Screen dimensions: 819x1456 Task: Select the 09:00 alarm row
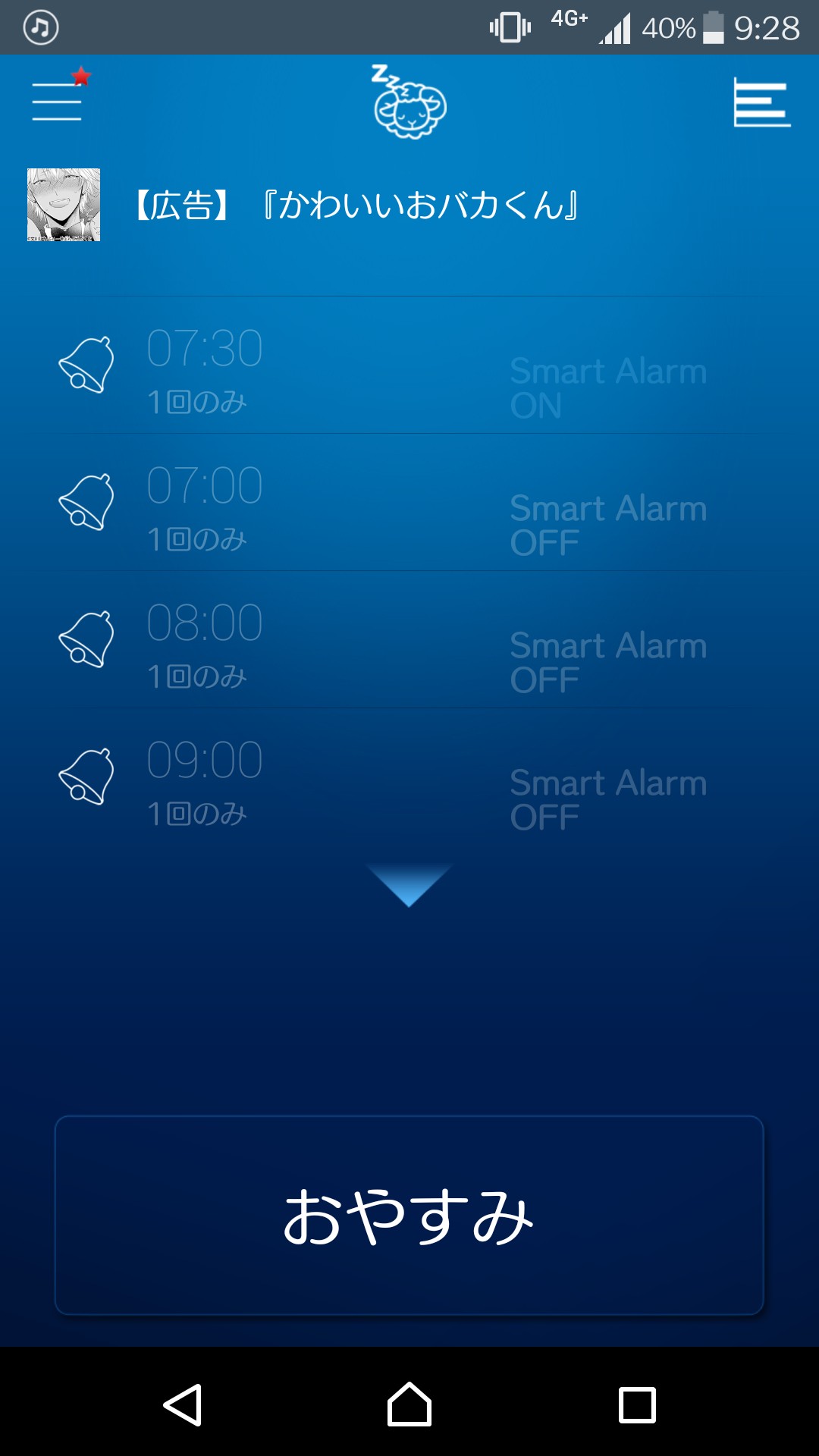pyautogui.click(x=409, y=777)
